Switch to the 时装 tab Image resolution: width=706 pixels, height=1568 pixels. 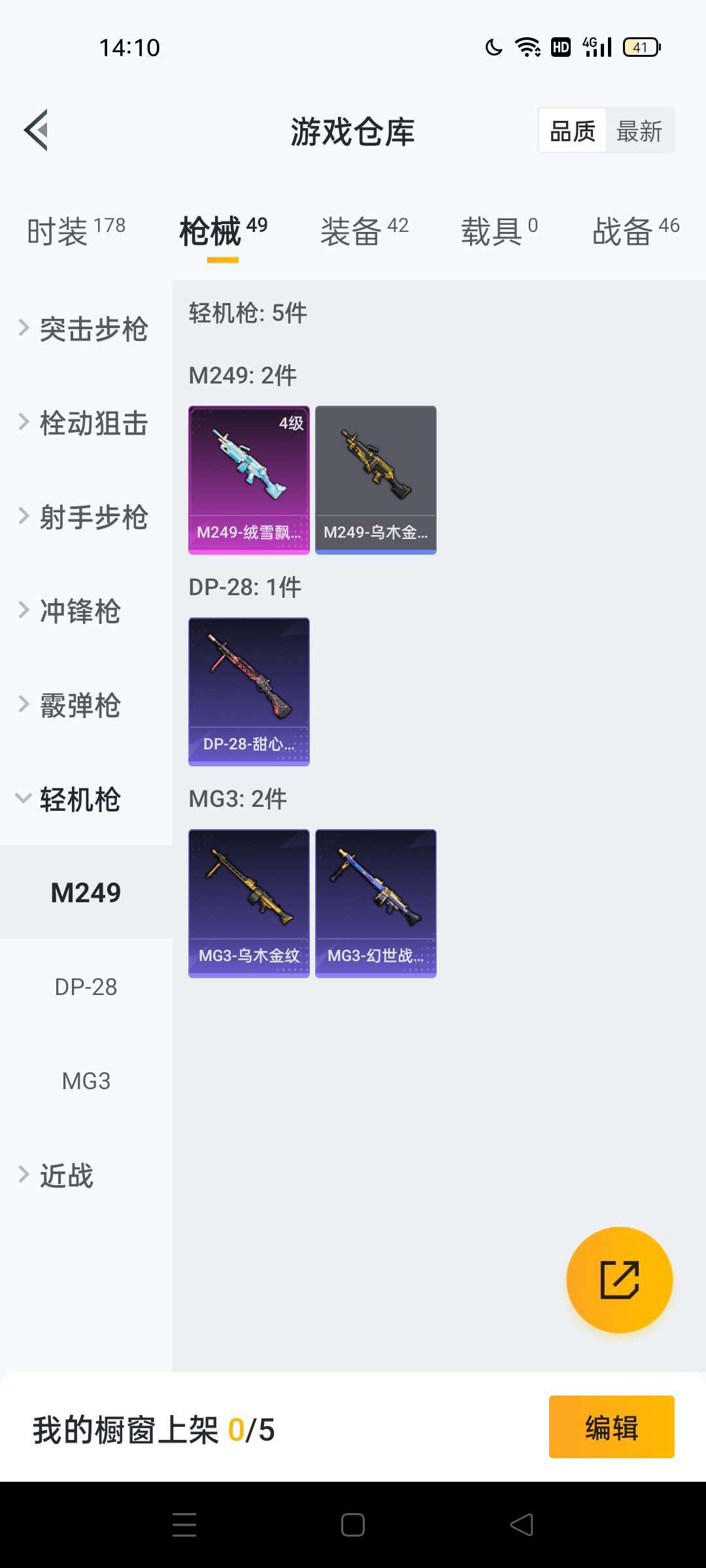tap(76, 231)
